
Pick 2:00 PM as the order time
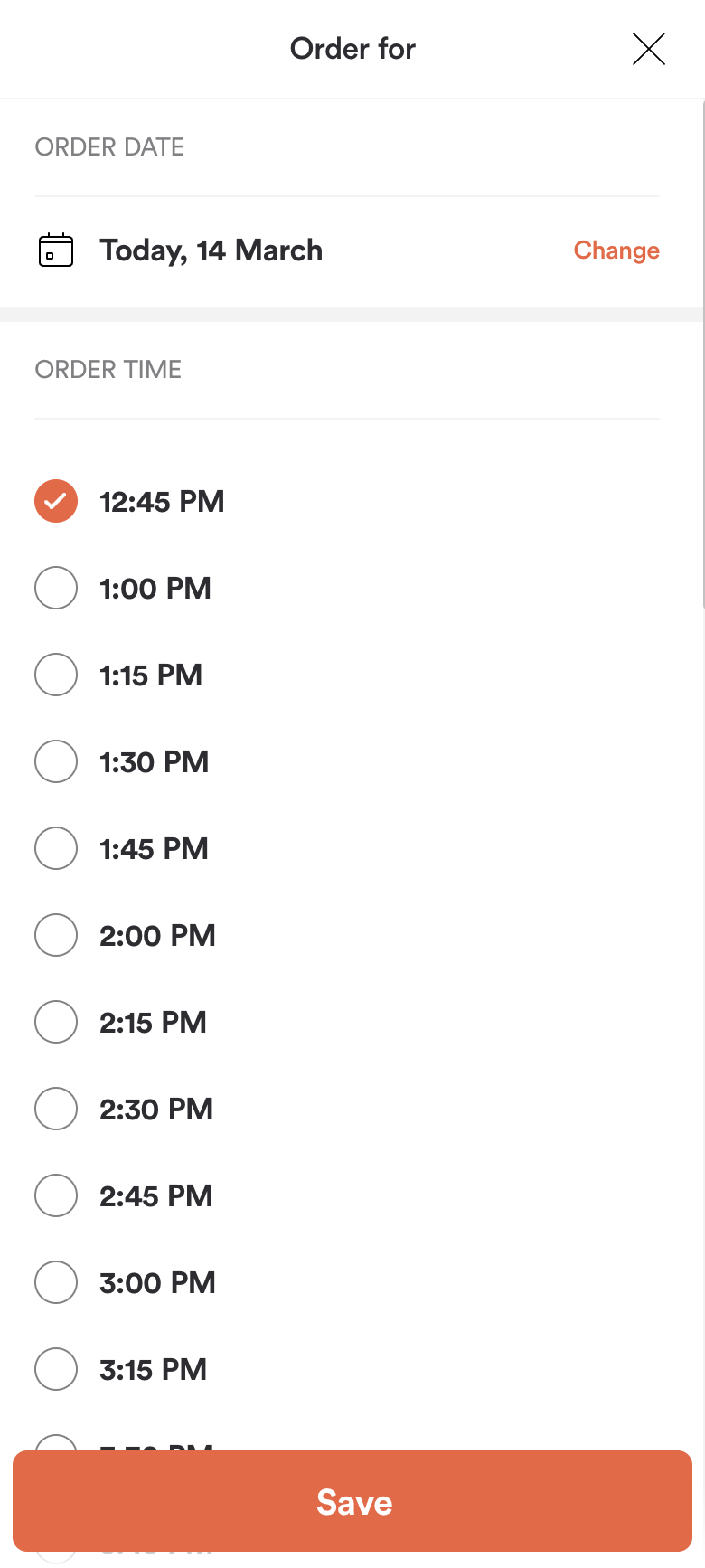point(56,935)
